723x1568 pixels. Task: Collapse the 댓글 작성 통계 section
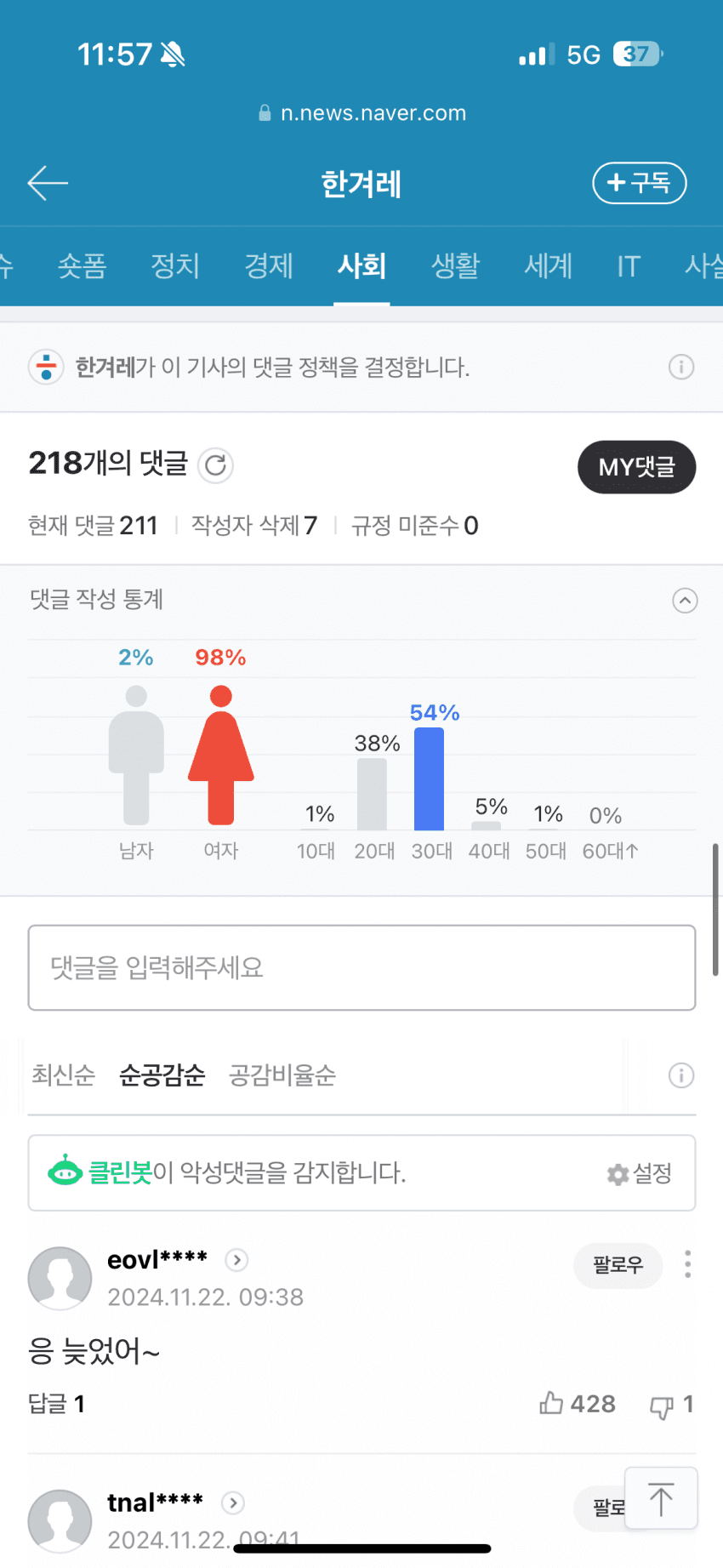coord(685,601)
